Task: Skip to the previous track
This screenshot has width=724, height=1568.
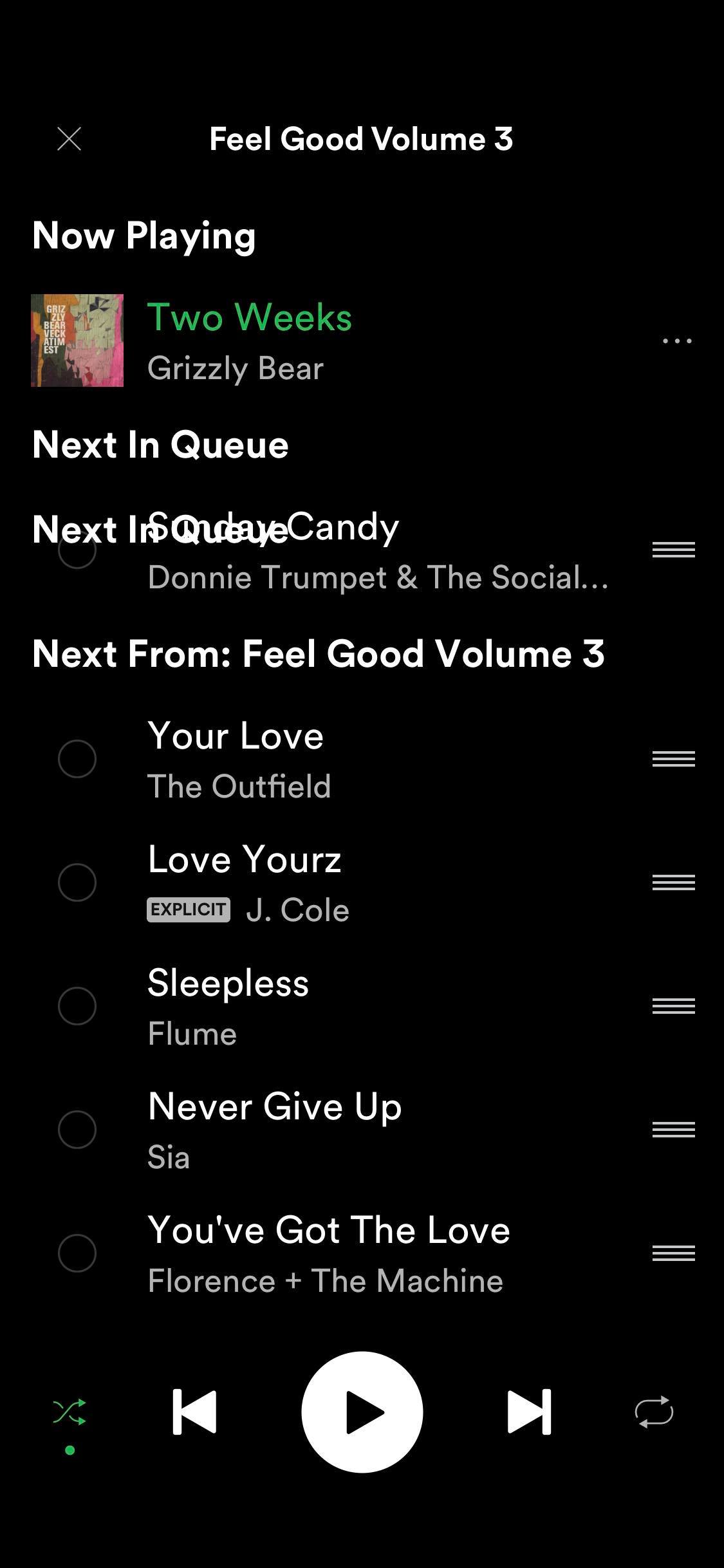Action: (x=194, y=1412)
